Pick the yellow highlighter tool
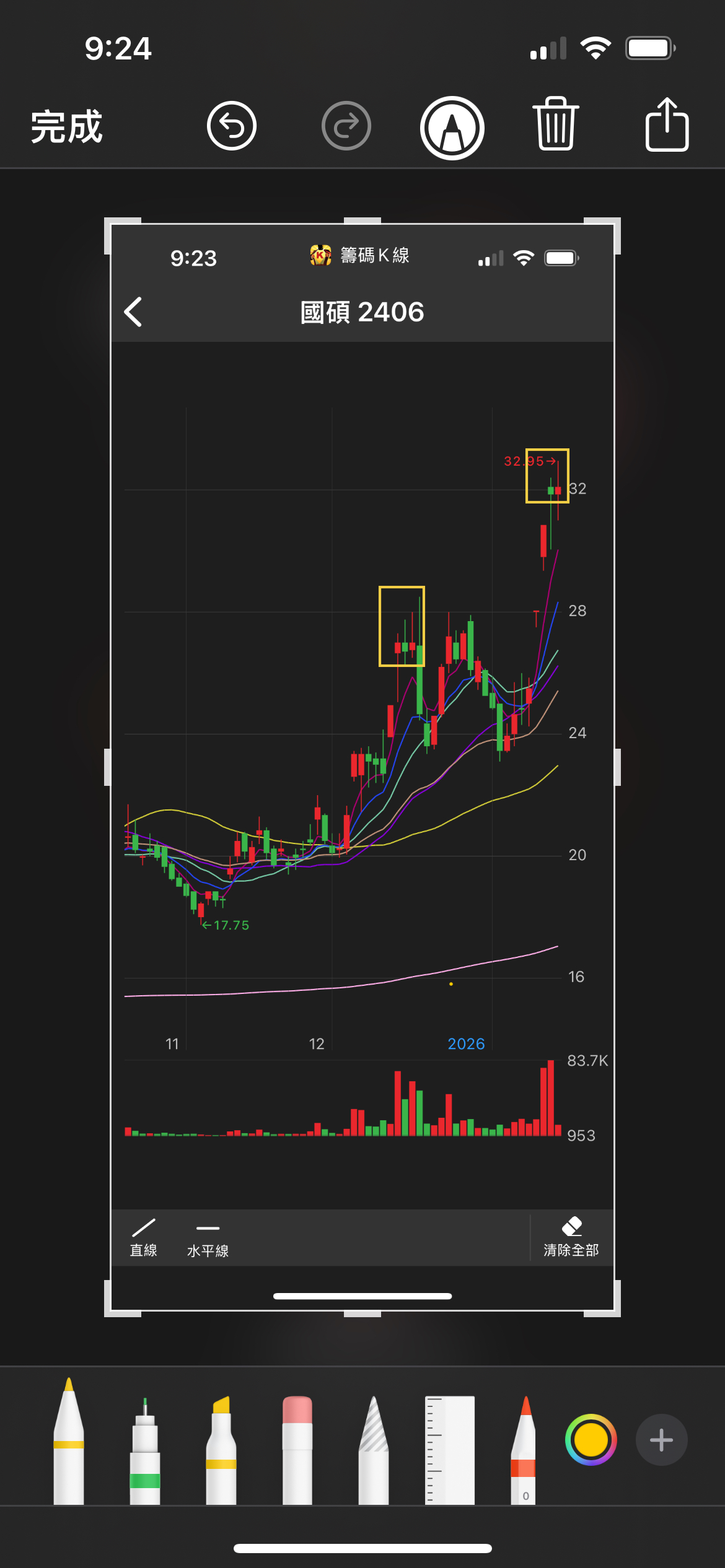 [221, 1450]
